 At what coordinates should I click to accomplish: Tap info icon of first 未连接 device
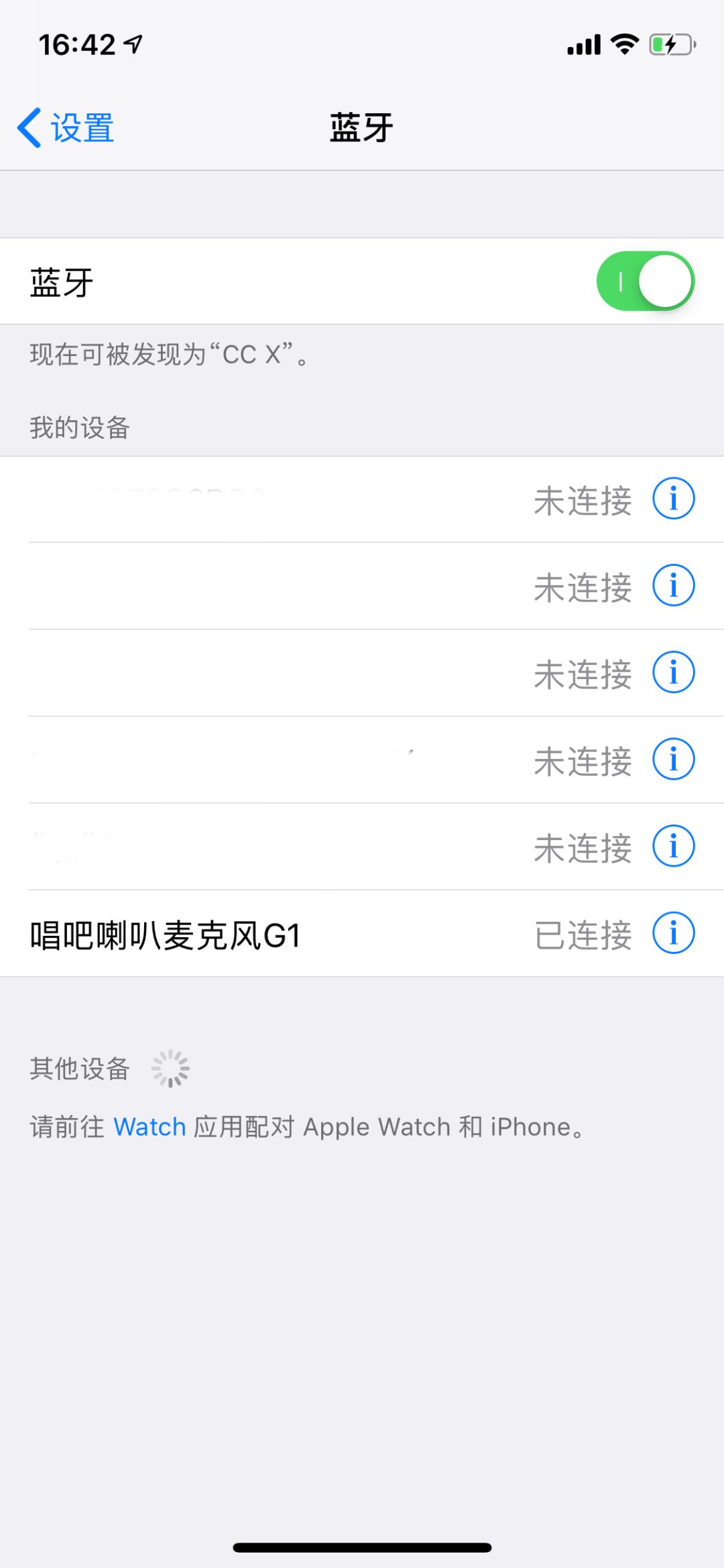click(672, 497)
